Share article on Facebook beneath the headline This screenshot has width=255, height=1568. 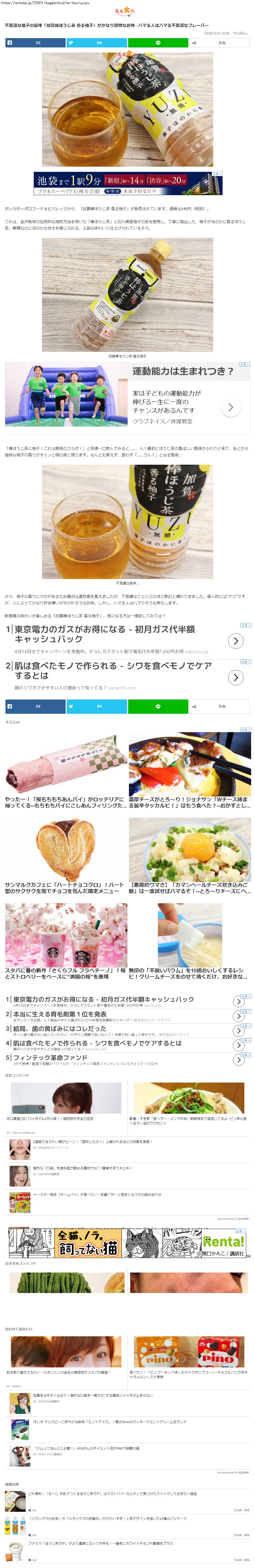(35, 43)
